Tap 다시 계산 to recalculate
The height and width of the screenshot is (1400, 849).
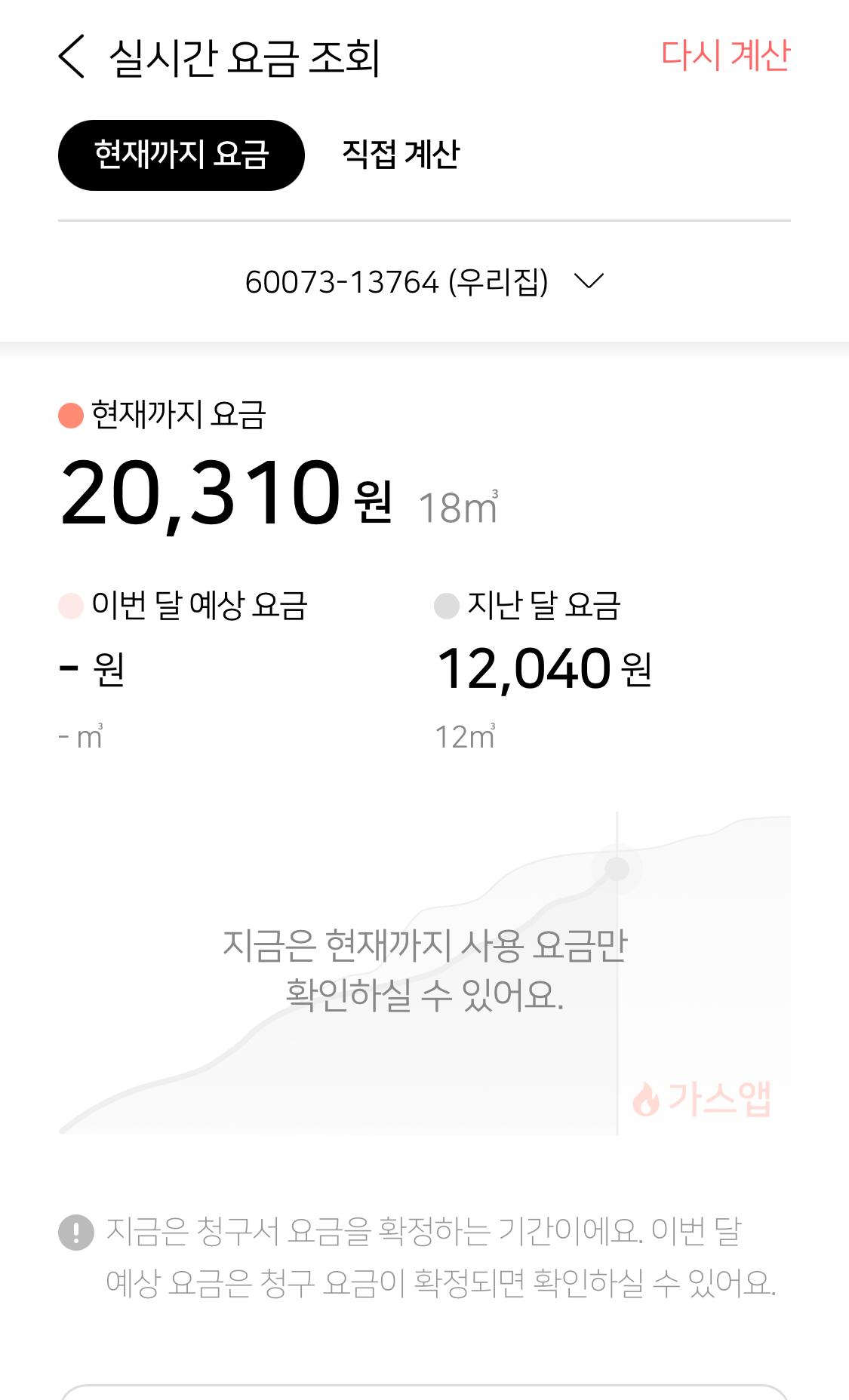[x=724, y=56]
